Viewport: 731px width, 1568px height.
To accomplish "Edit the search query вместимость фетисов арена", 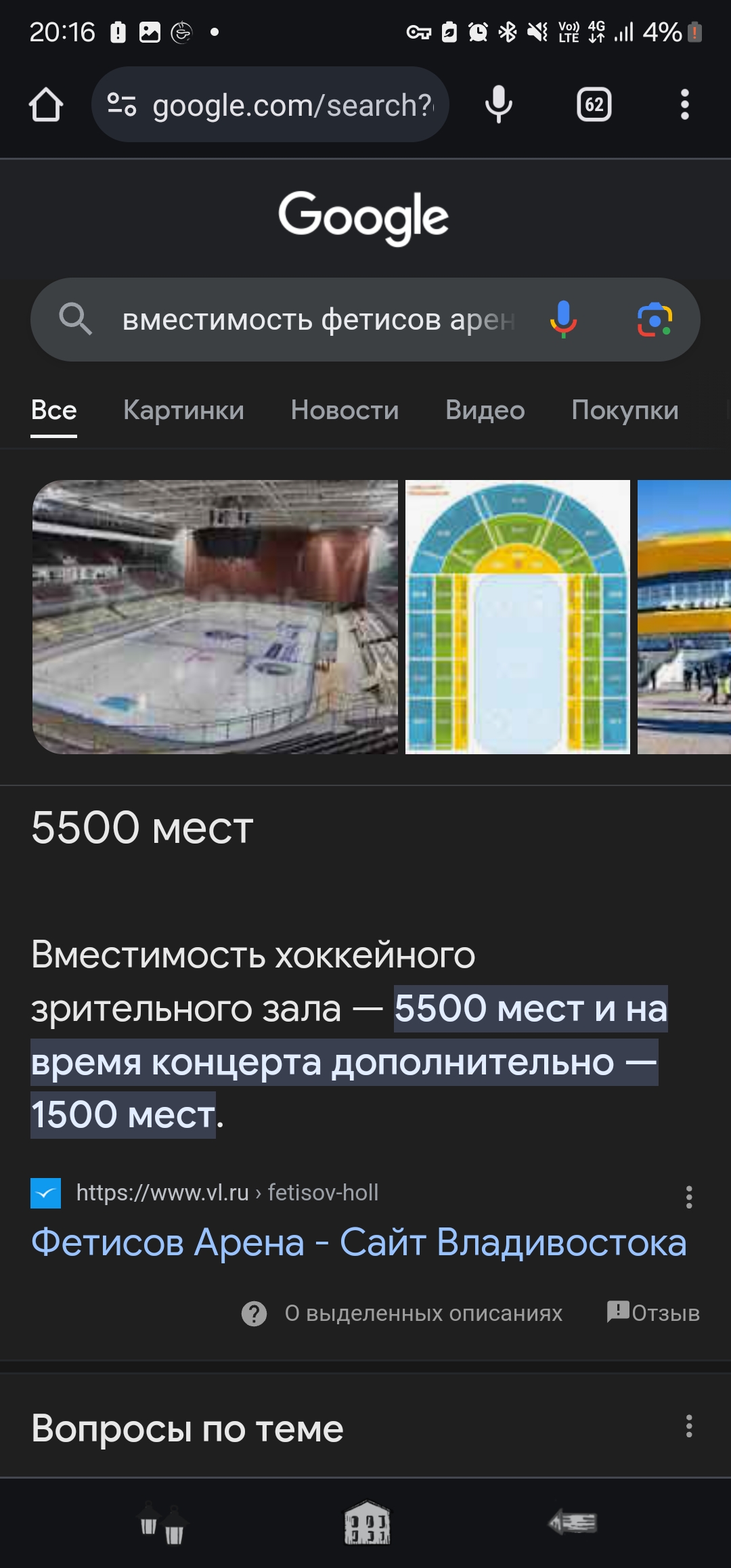I will pyautogui.click(x=318, y=320).
